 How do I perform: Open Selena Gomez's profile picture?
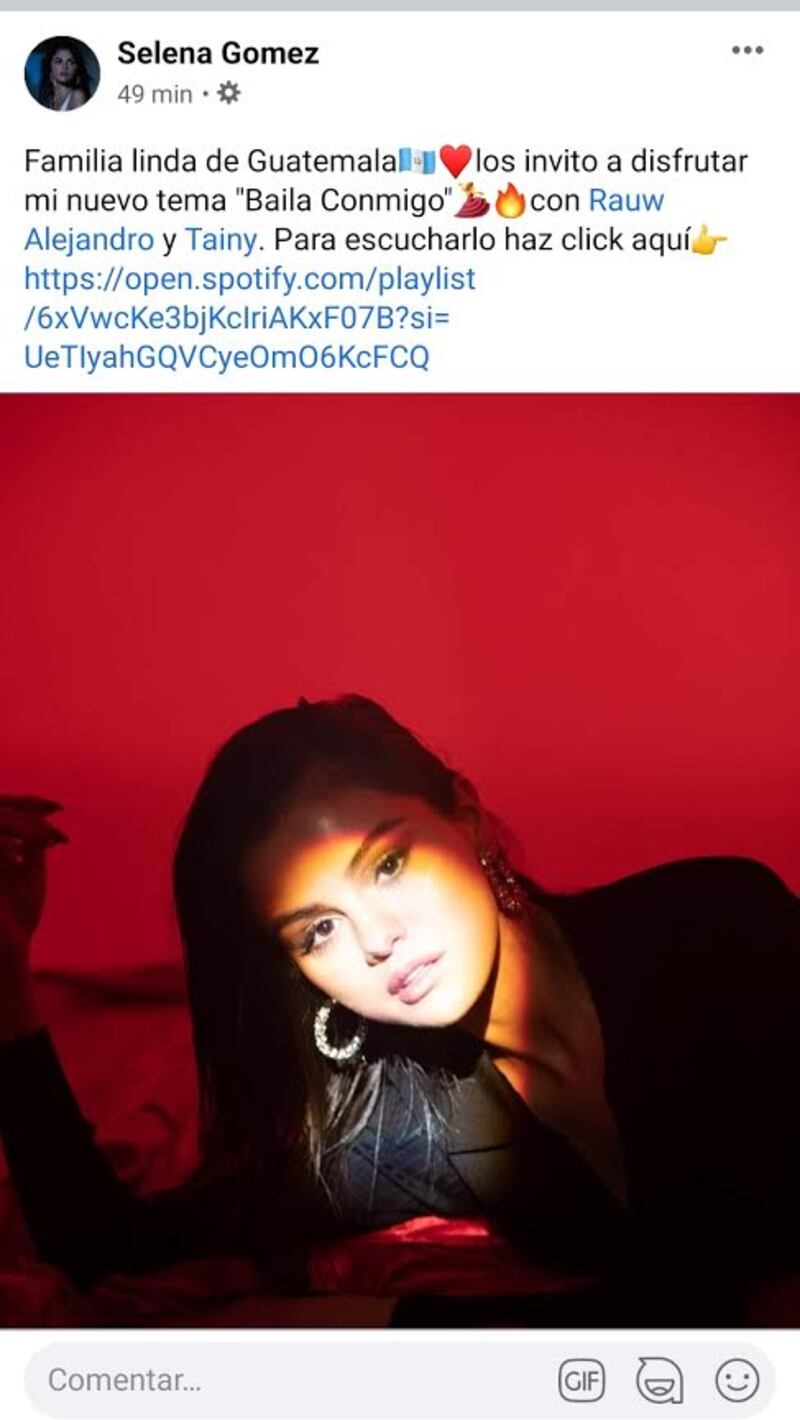[62, 73]
